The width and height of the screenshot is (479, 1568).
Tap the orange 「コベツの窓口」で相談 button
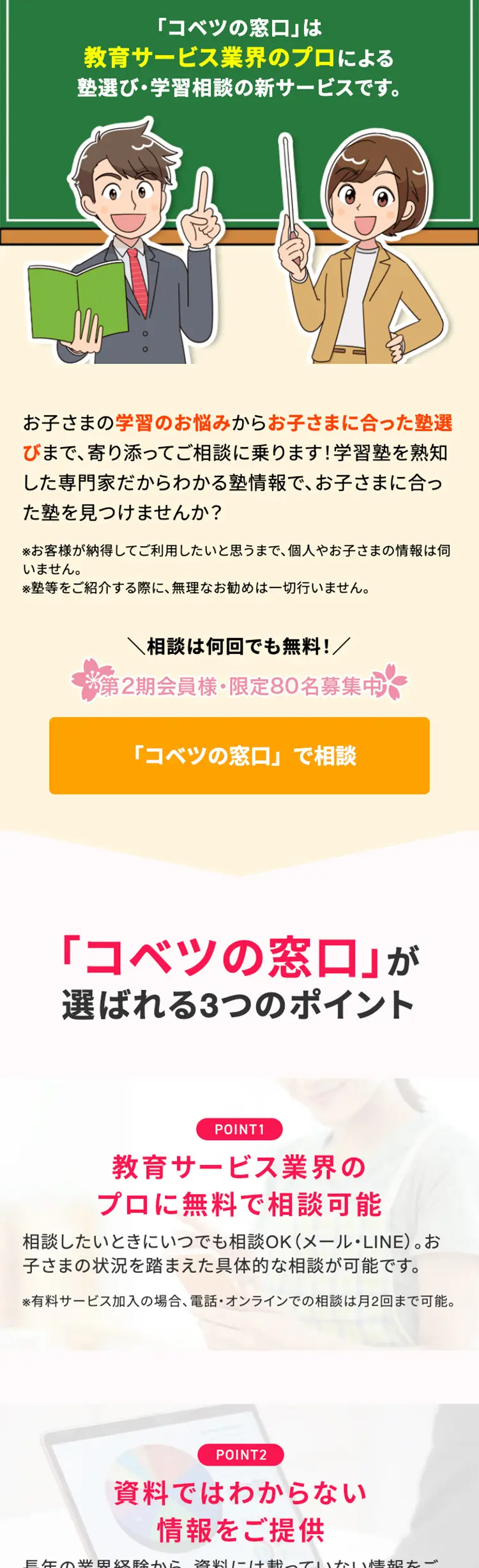coord(240,756)
